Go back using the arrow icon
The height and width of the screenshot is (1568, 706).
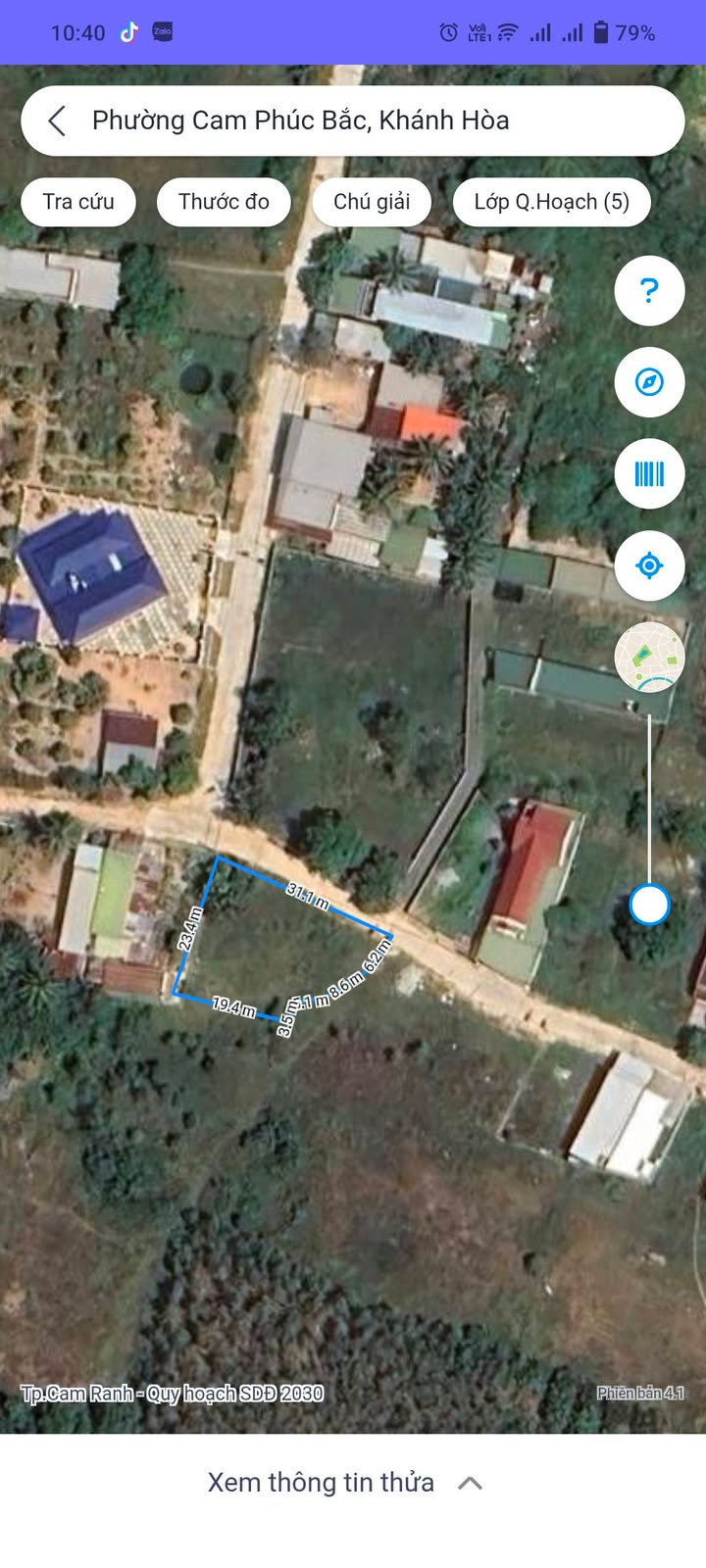click(x=57, y=121)
